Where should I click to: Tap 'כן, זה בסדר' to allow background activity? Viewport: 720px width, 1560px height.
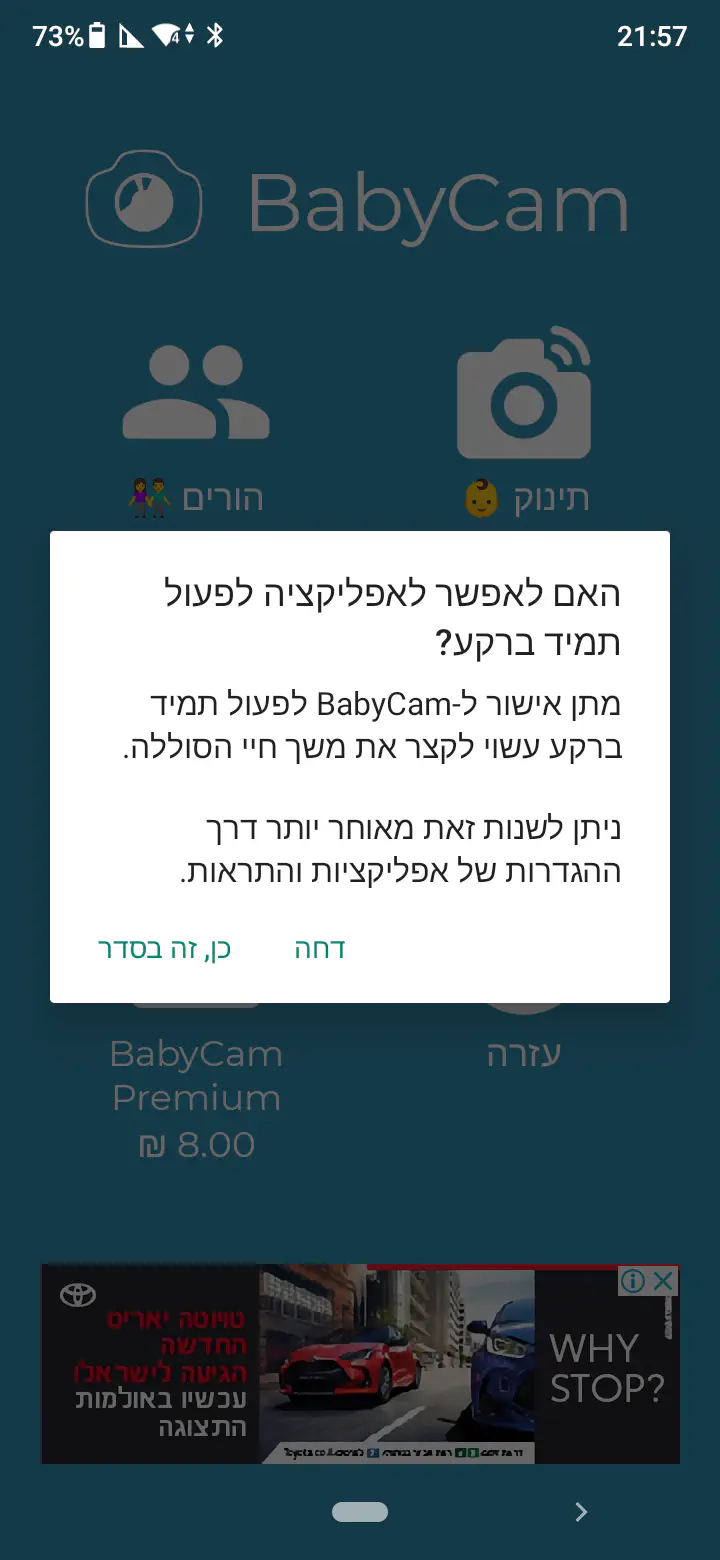164,949
